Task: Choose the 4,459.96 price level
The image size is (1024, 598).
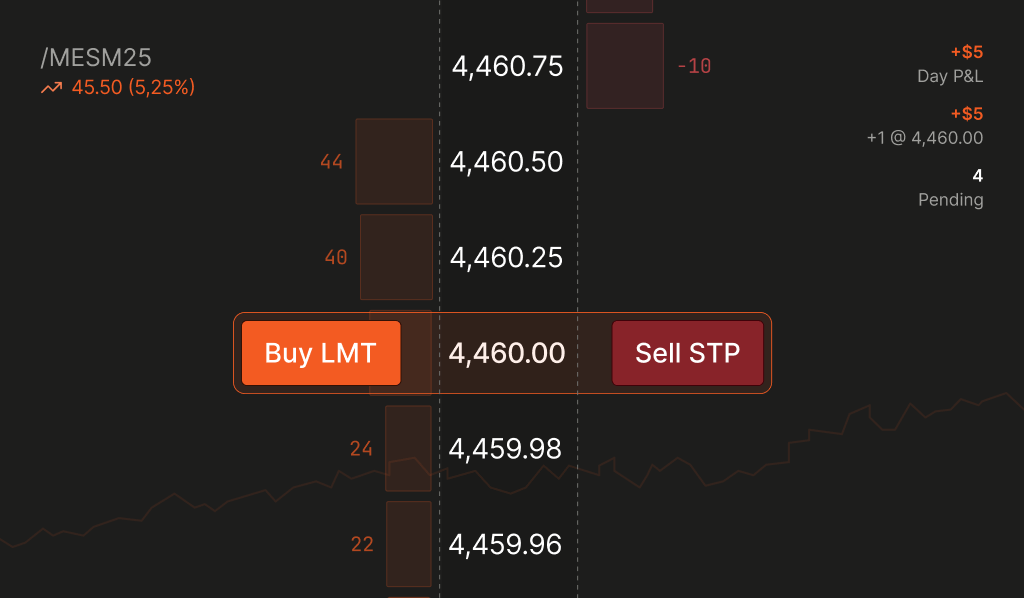Action: point(506,545)
